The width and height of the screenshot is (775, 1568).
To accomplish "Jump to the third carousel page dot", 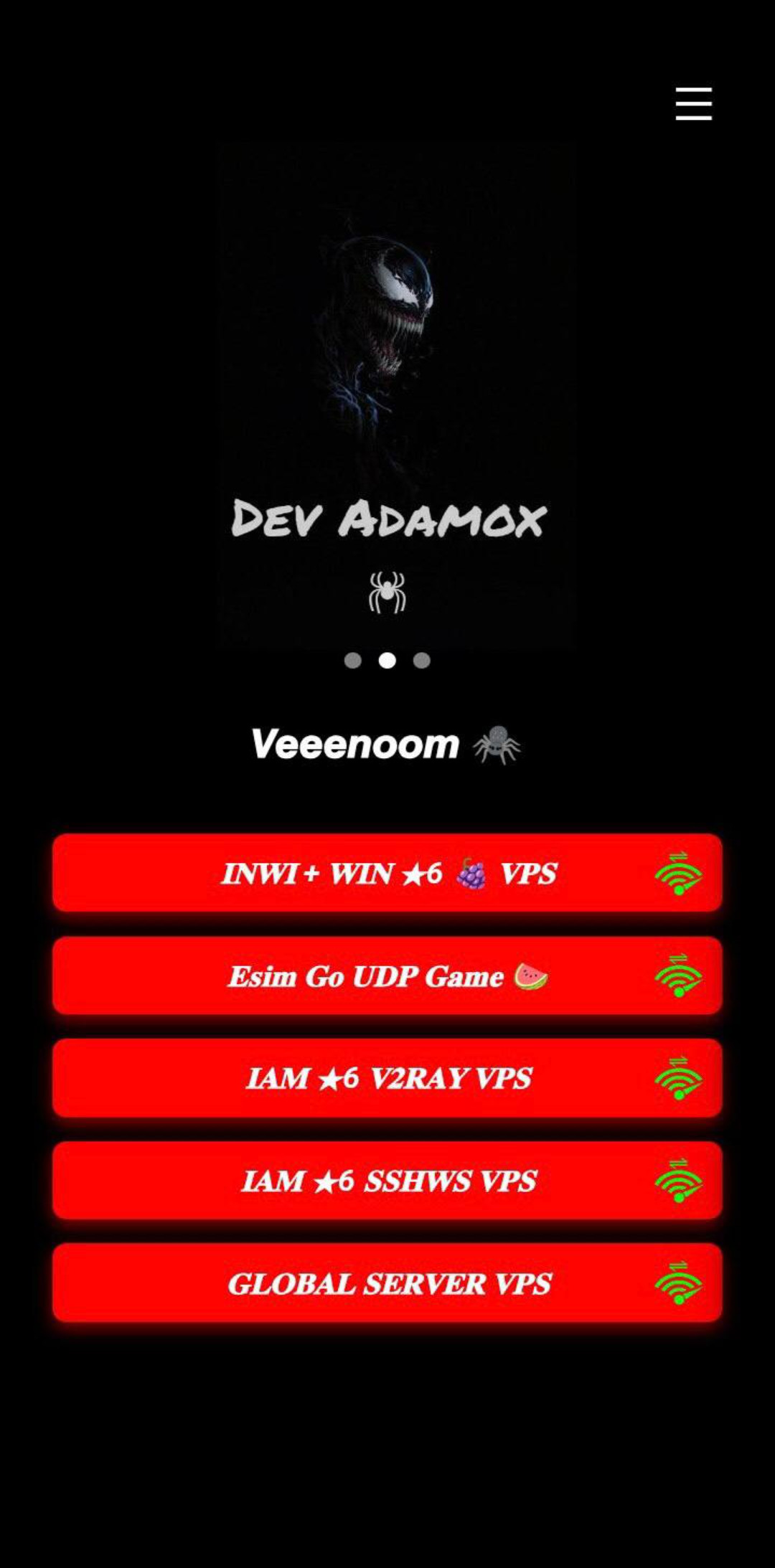I will [x=422, y=661].
